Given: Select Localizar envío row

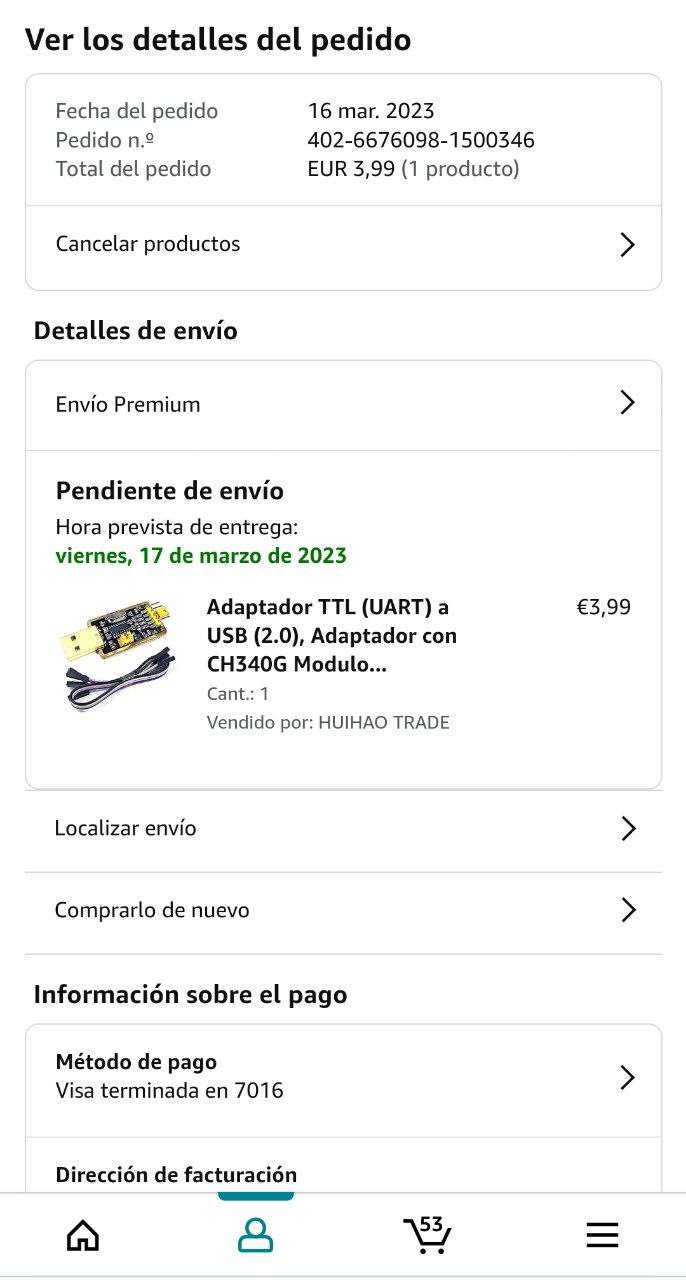Looking at the screenshot, I should (x=343, y=829).
